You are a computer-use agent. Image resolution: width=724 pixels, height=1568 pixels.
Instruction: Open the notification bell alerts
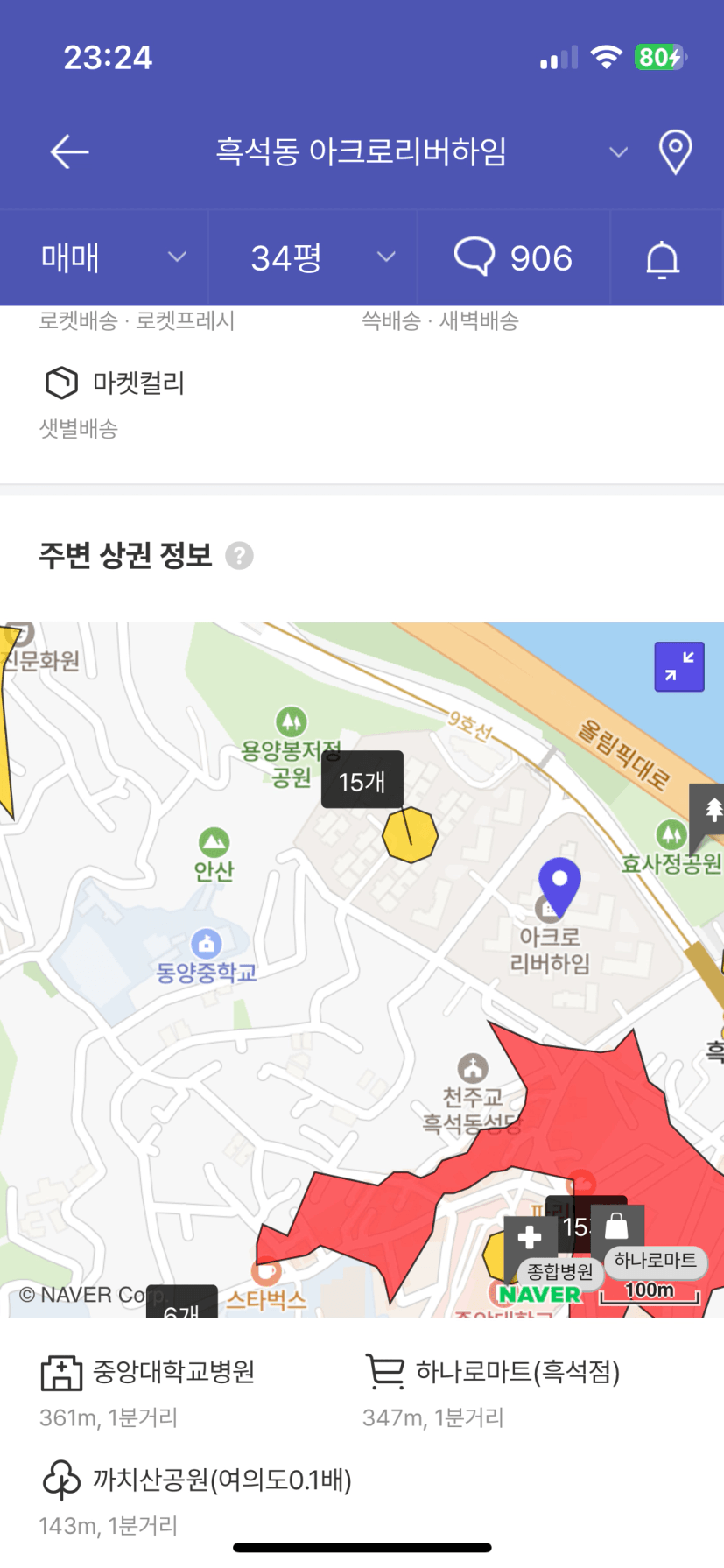(x=663, y=259)
